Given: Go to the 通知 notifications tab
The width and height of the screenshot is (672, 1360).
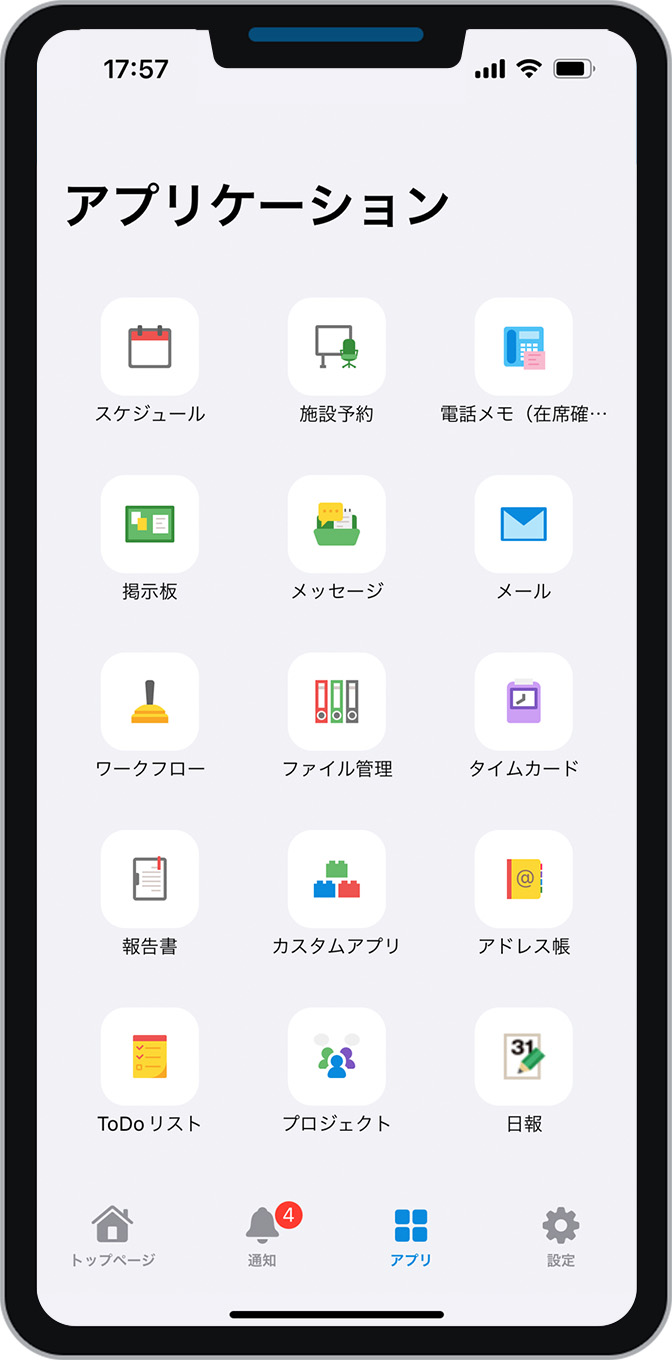Looking at the screenshot, I should pos(262,1236).
